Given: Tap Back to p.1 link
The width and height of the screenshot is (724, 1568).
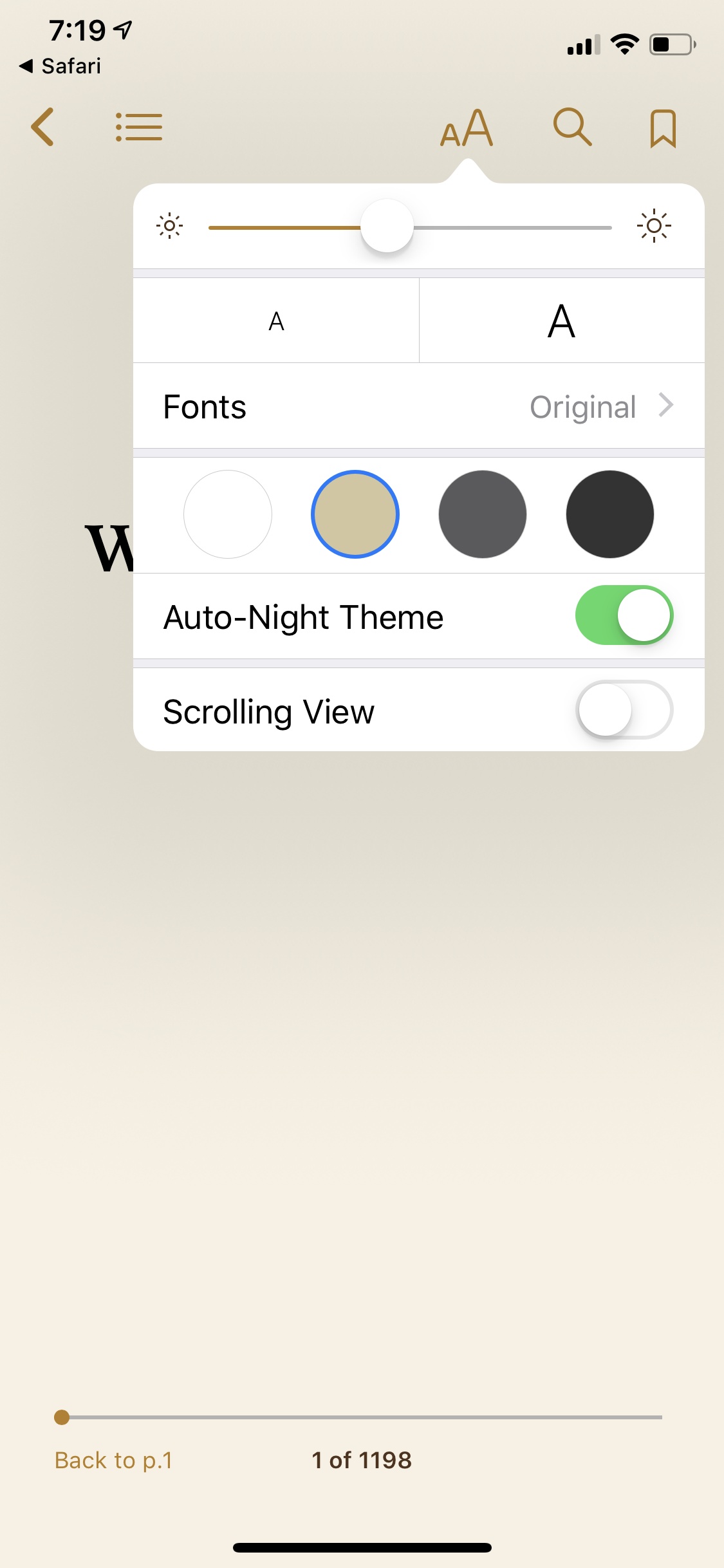Looking at the screenshot, I should 113,1461.
